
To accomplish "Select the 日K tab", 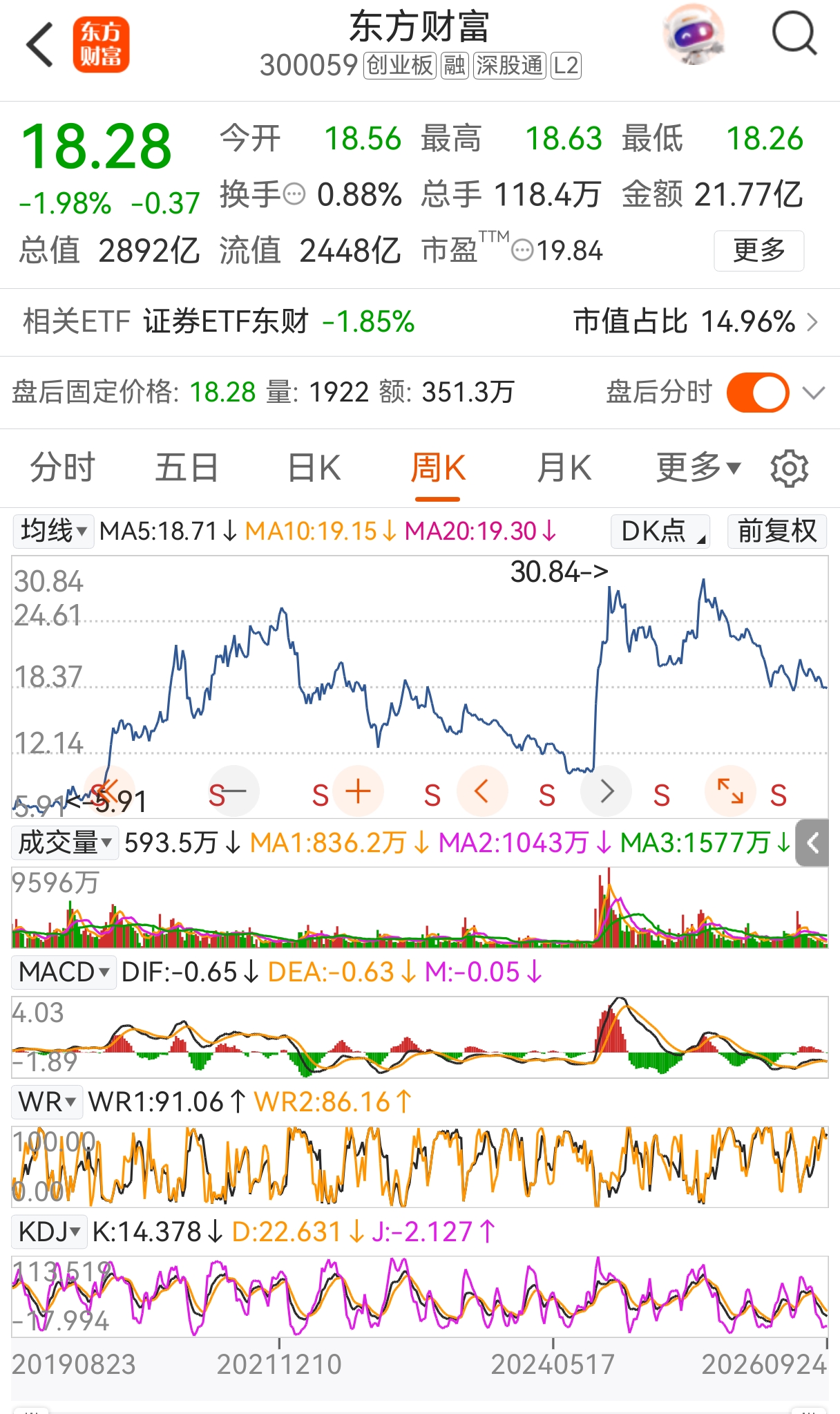I will click(x=314, y=469).
